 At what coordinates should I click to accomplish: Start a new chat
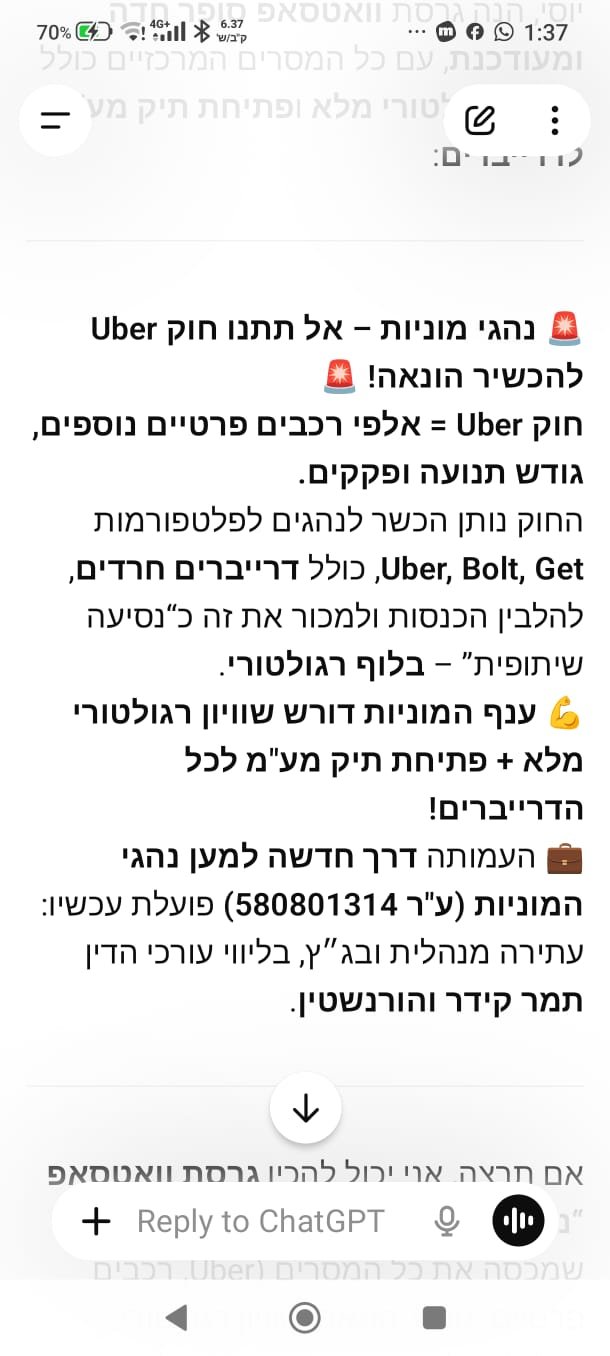tap(481, 121)
